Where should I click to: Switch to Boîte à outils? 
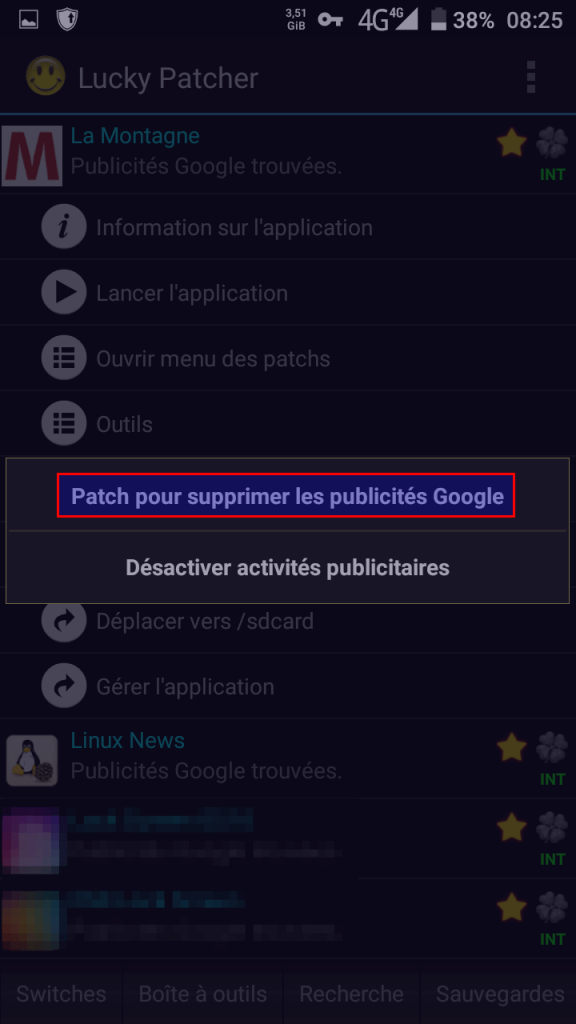pyautogui.click(x=202, y=994)
